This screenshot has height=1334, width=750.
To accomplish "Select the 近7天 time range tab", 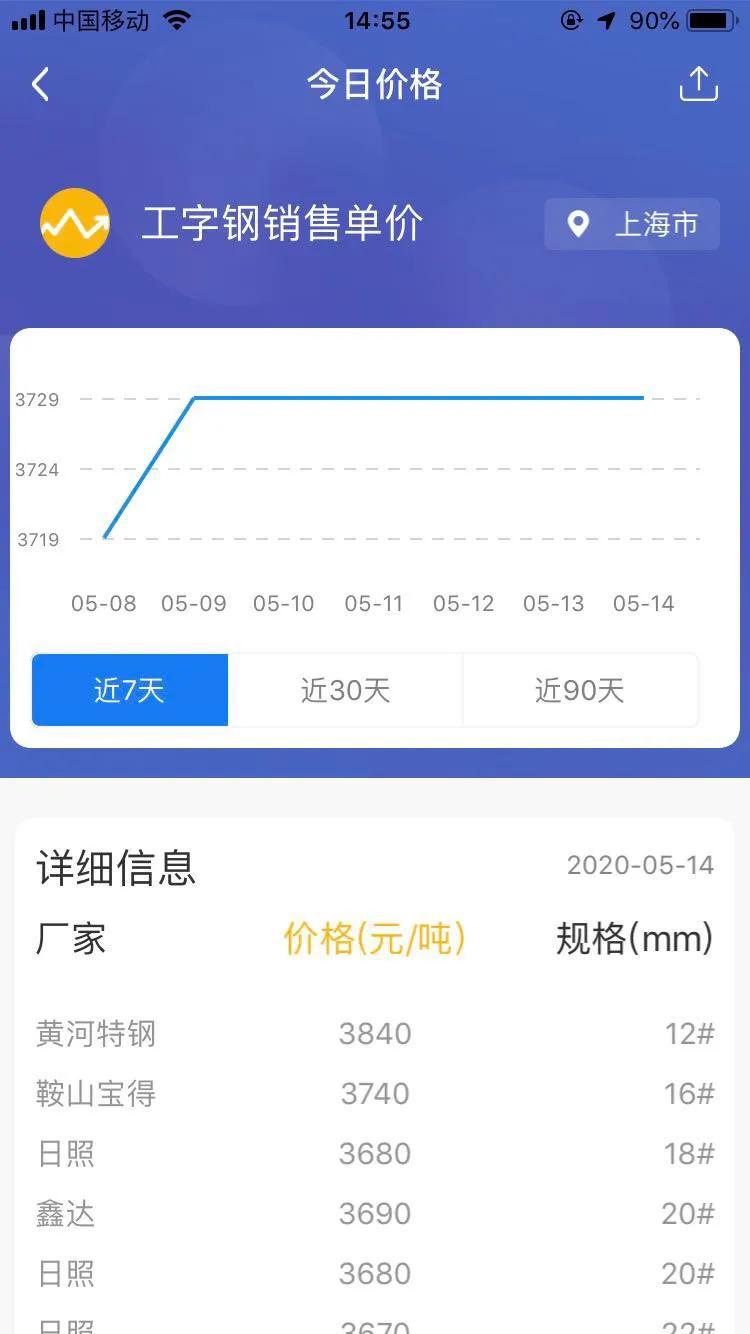I will pos(129,689).
